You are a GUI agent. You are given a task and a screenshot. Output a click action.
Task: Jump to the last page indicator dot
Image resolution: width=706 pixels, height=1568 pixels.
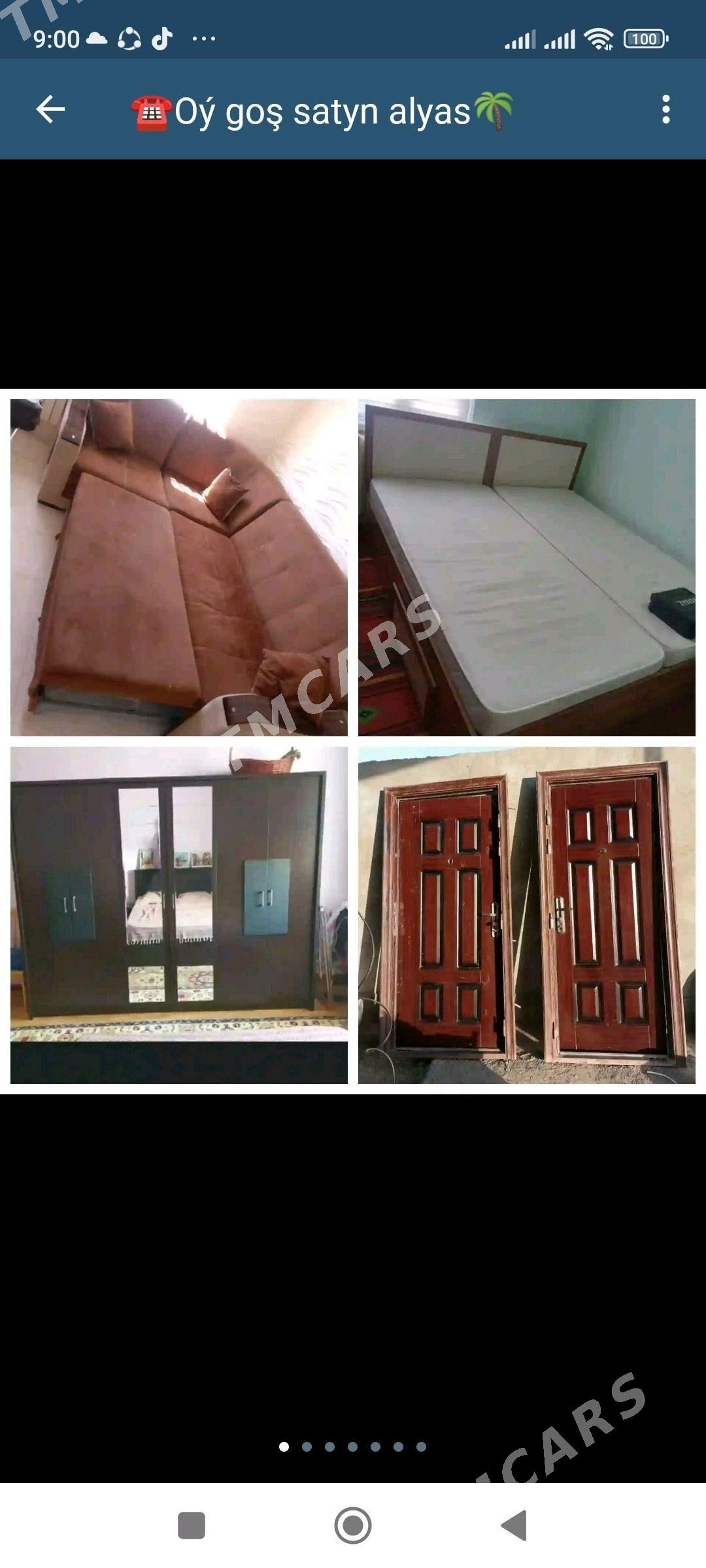422,1446
